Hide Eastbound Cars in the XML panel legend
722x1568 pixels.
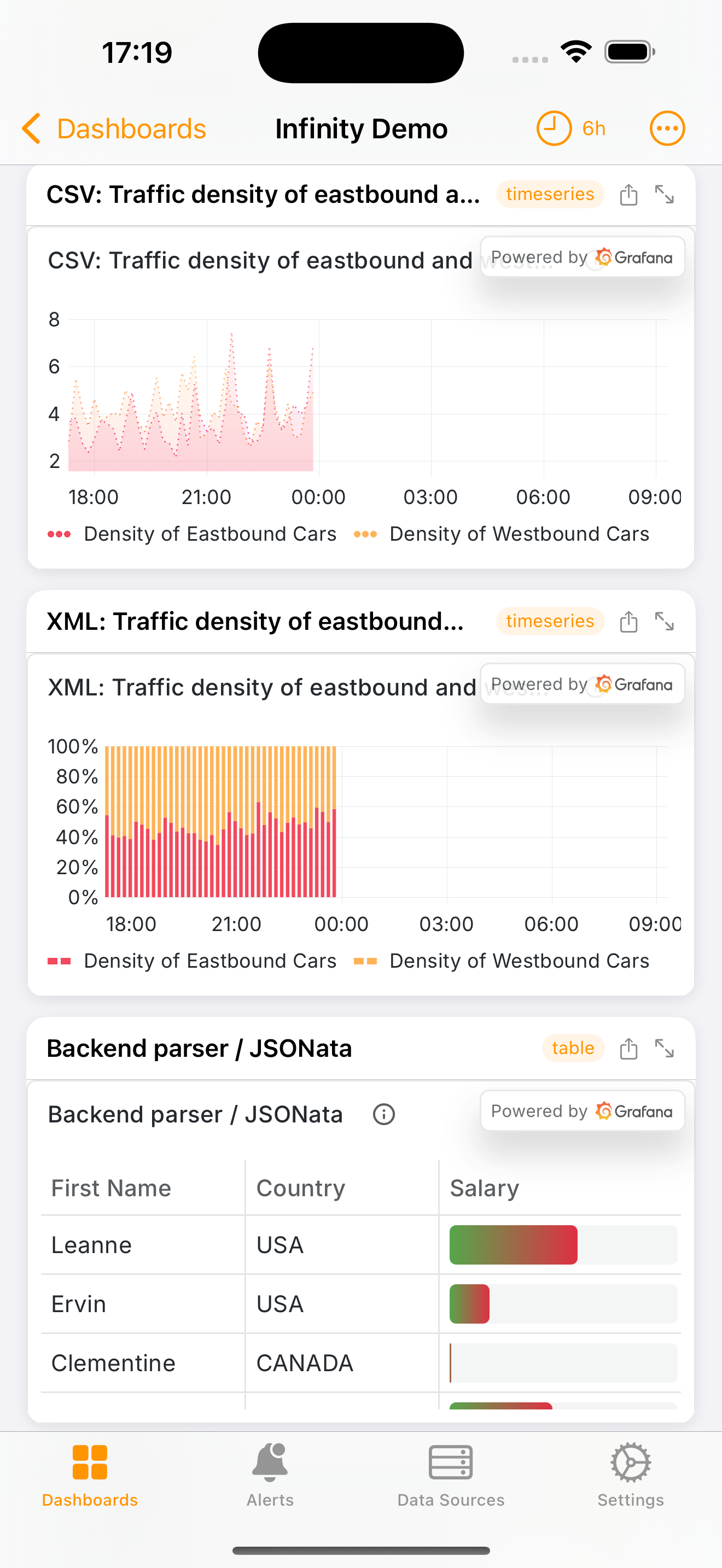[x=210, y=961]
